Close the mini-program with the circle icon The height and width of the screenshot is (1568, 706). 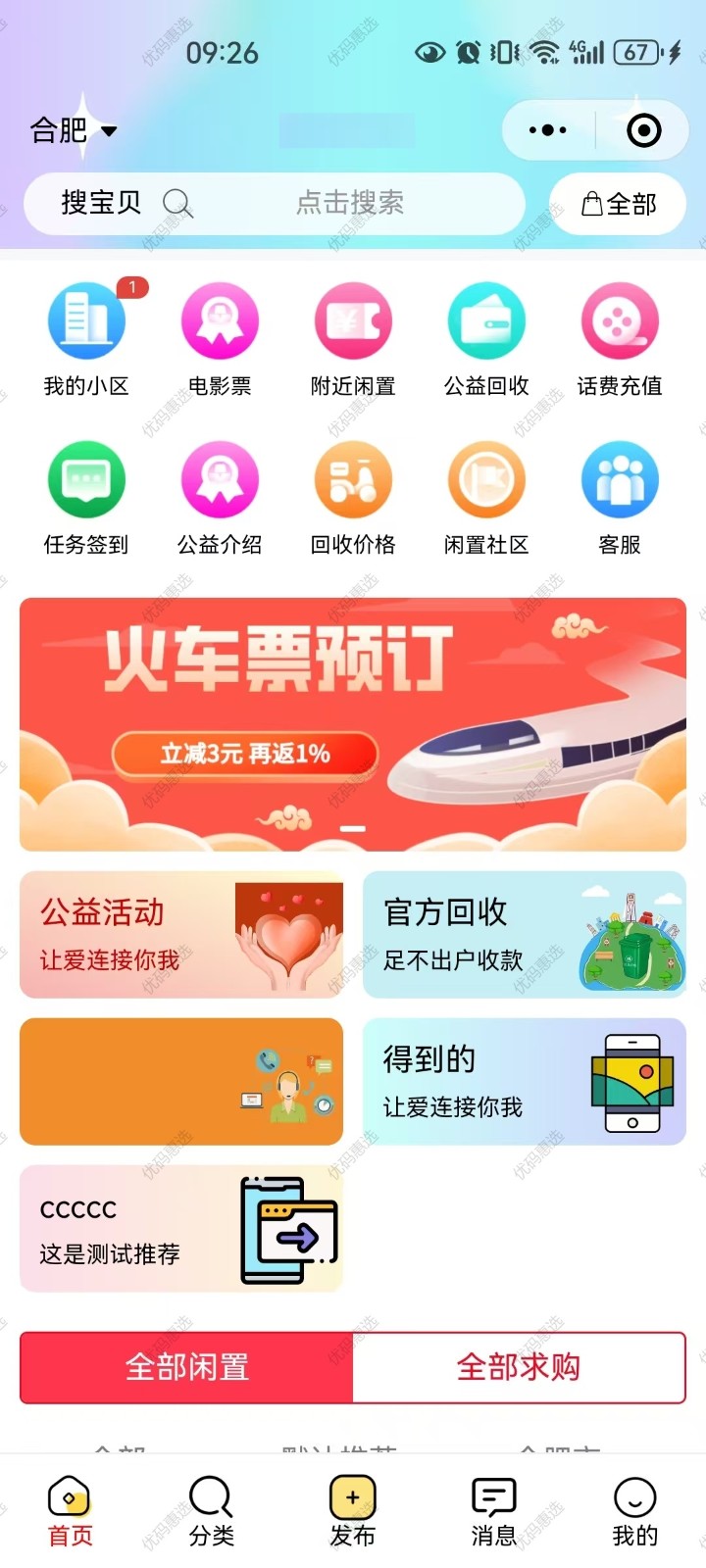[643, 130]
